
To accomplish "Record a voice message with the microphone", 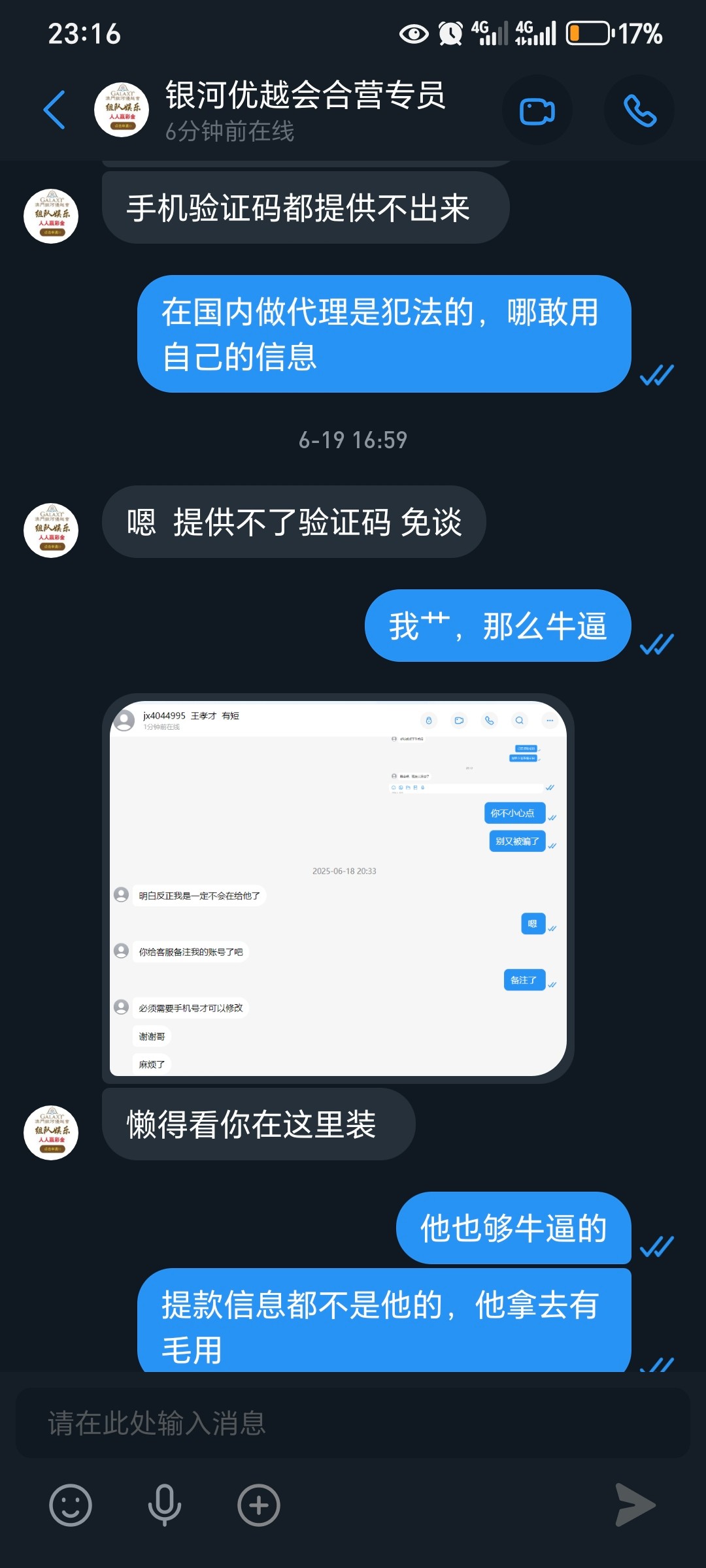I will coord(164,1505).
